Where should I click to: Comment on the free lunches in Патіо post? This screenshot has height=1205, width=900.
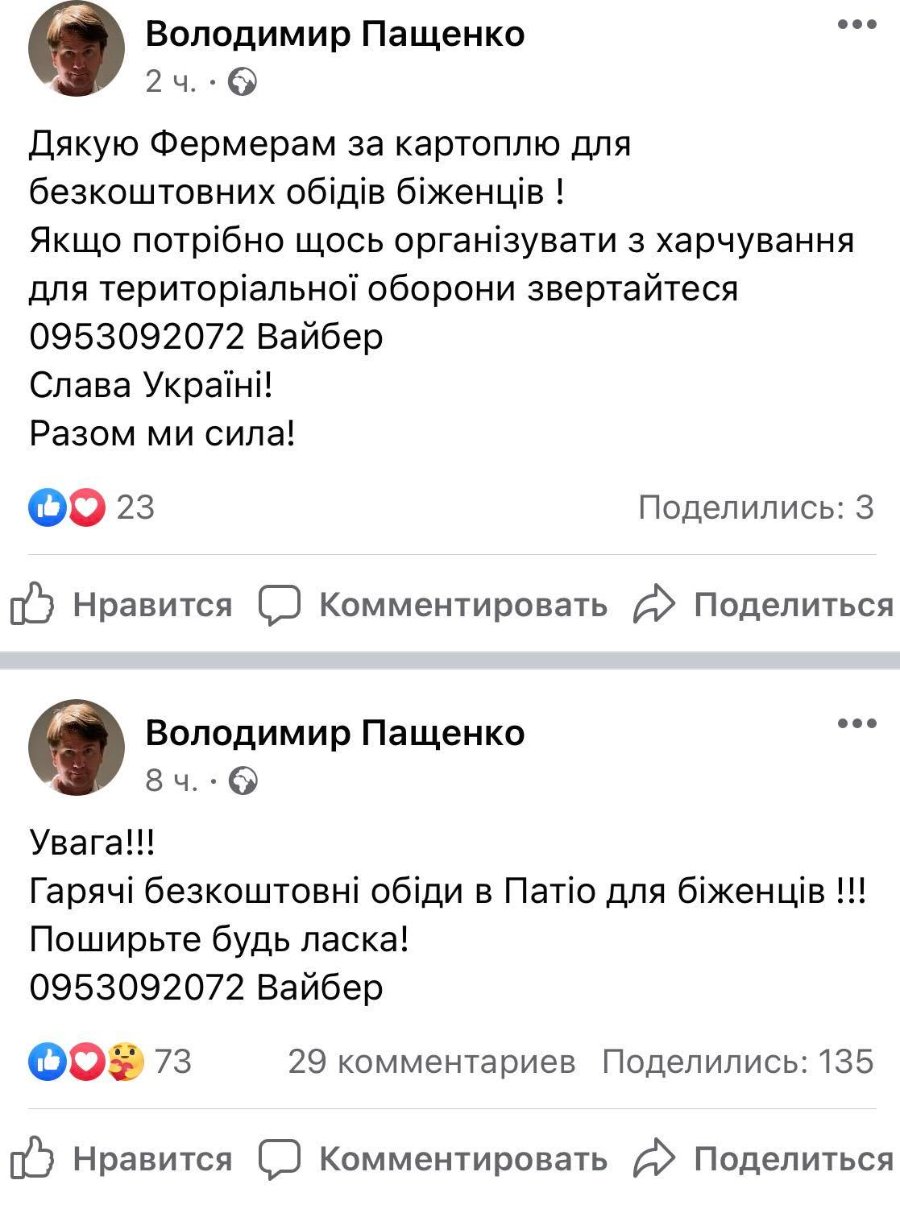(x=433, y=1159)
